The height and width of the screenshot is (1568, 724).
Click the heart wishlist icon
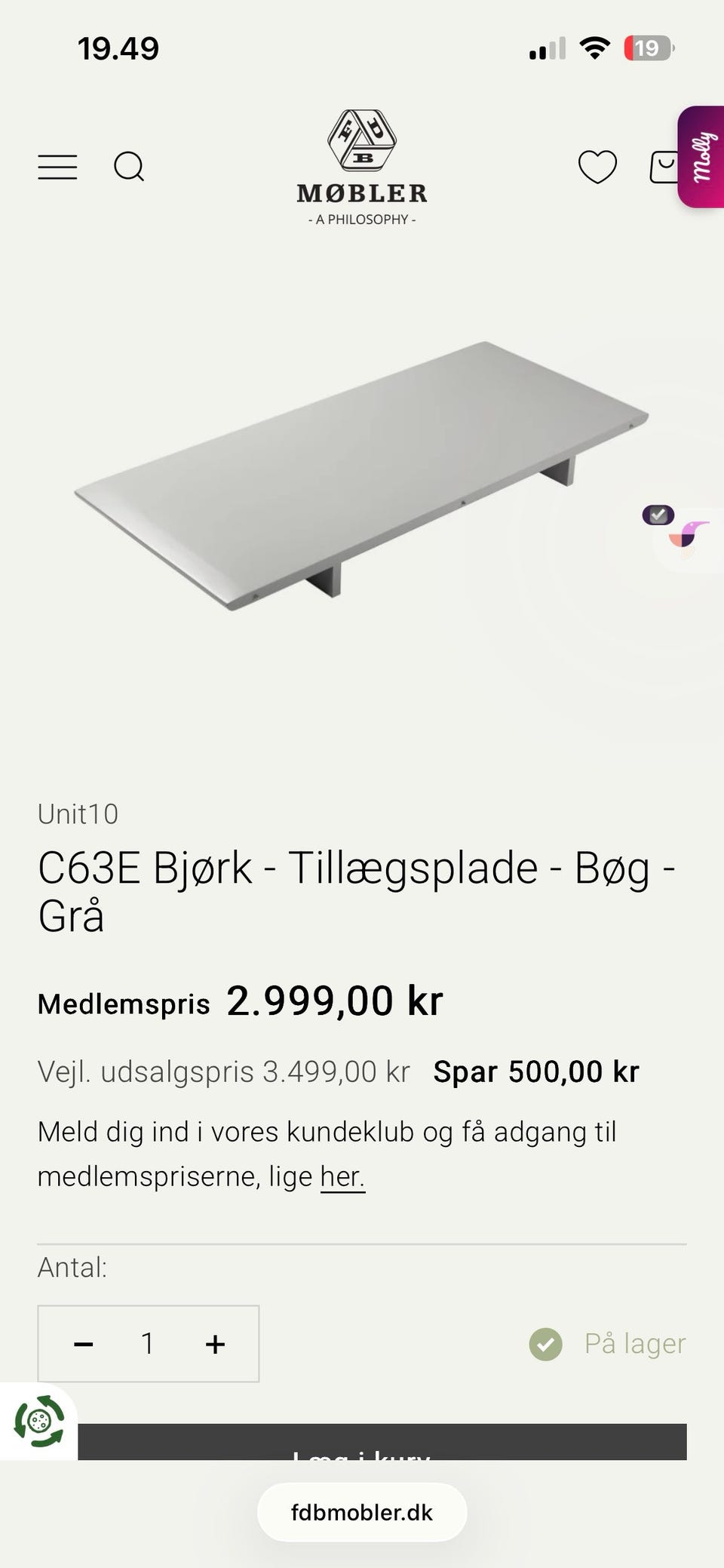pos(596,167)
